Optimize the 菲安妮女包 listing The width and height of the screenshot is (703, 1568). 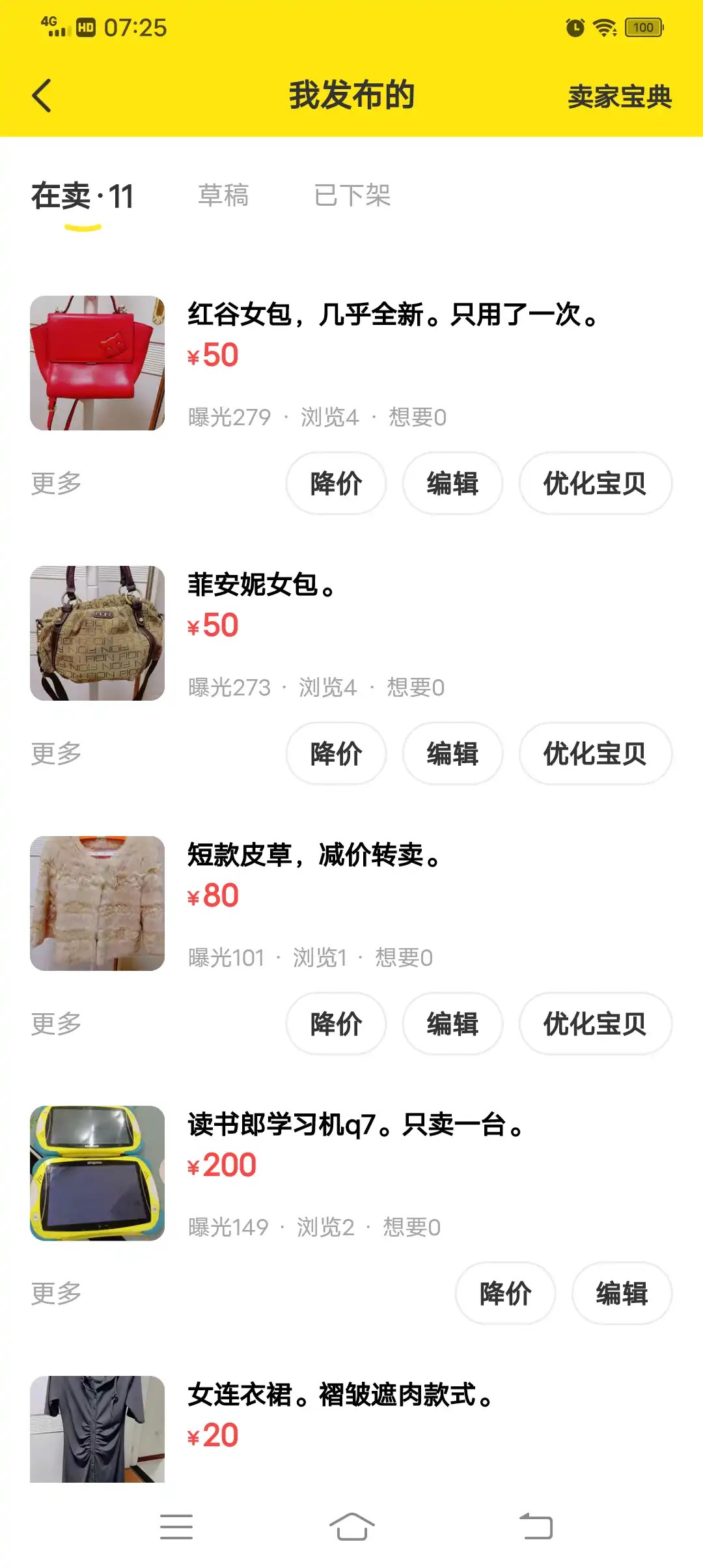(x=595, y=754)
